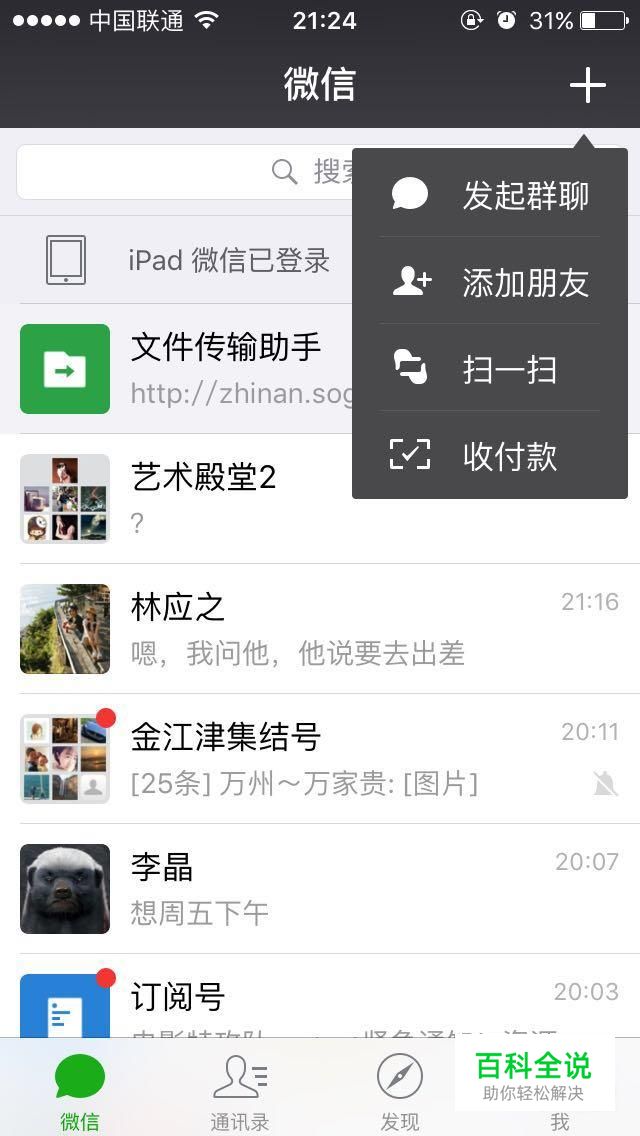Open the chat with 林应之

point(320,628)
